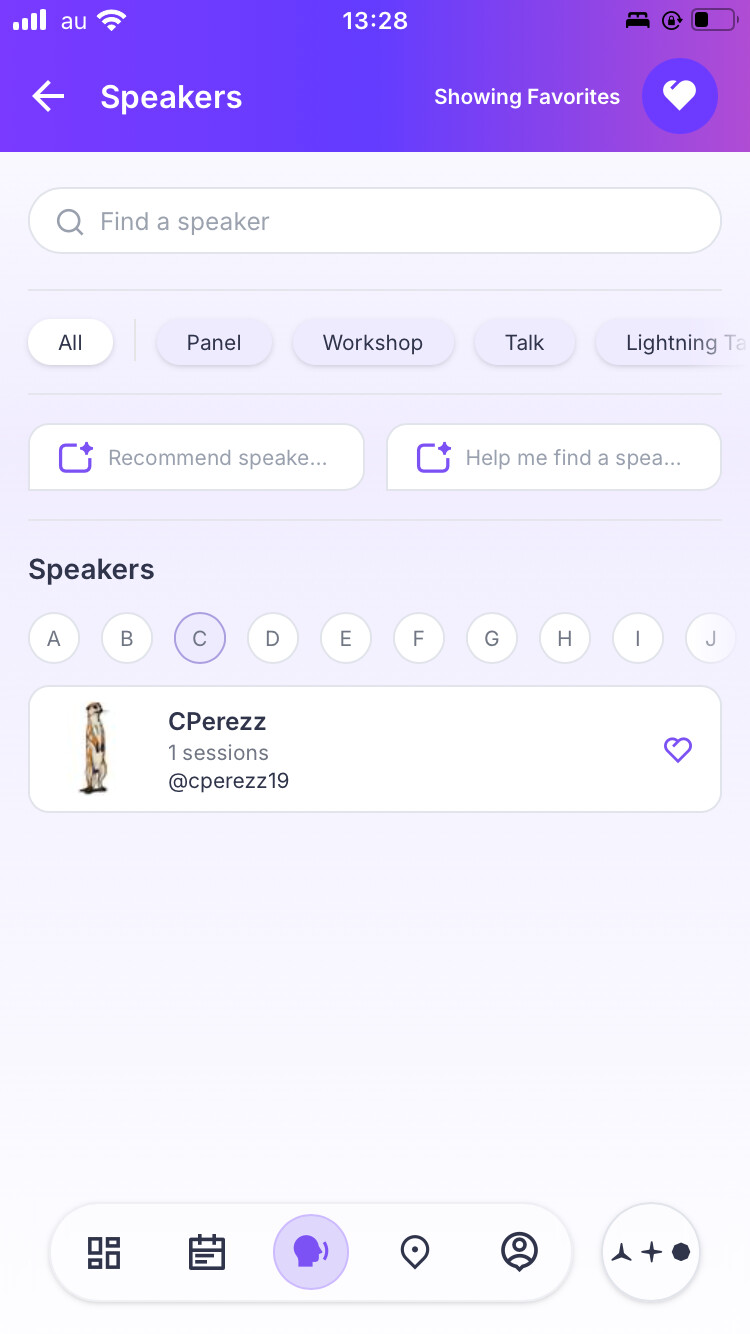Screen dimensions: 750x1334
Task: Go back using the arrow in the header
Action: [48, 97]
